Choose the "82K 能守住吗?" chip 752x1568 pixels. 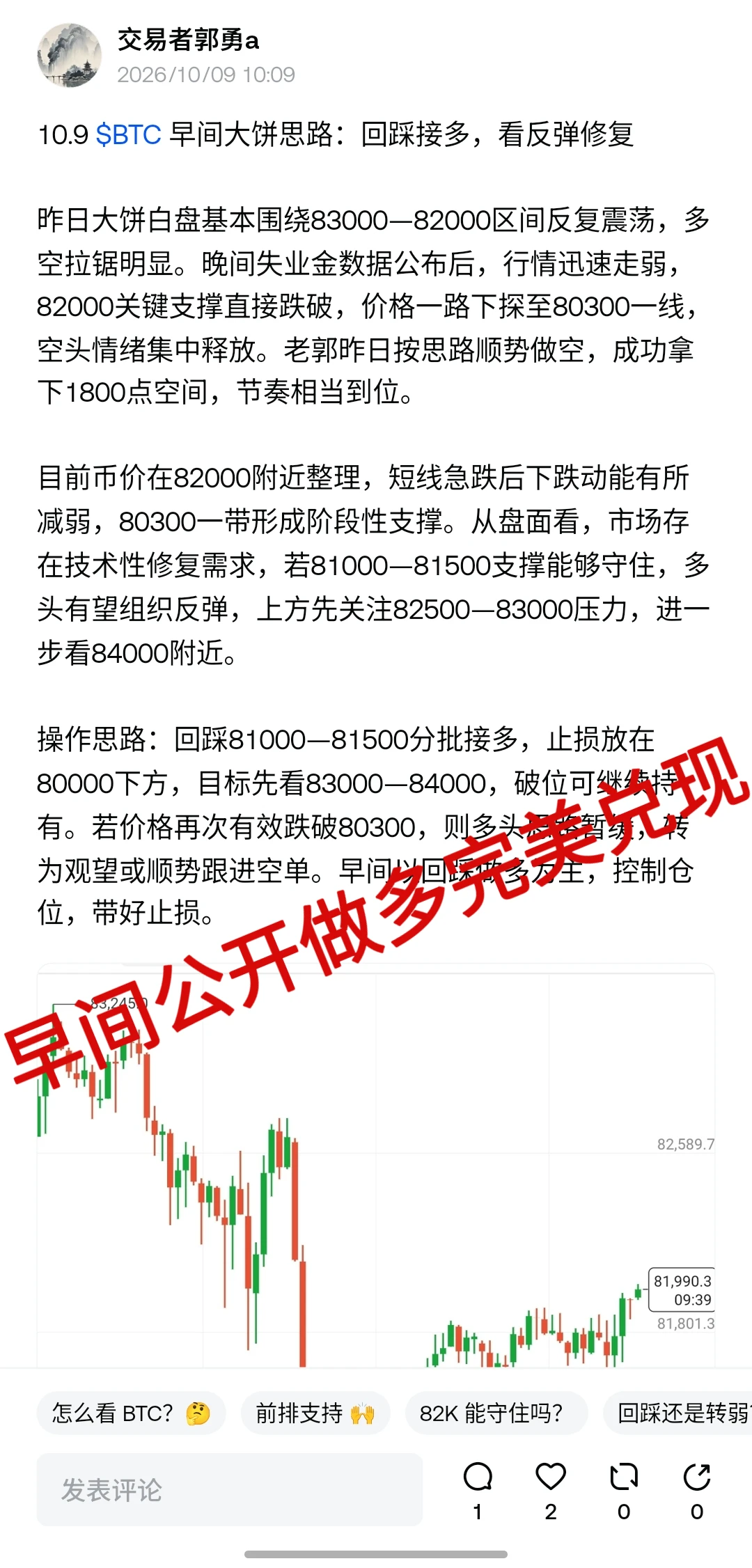tap(496, 1413)
